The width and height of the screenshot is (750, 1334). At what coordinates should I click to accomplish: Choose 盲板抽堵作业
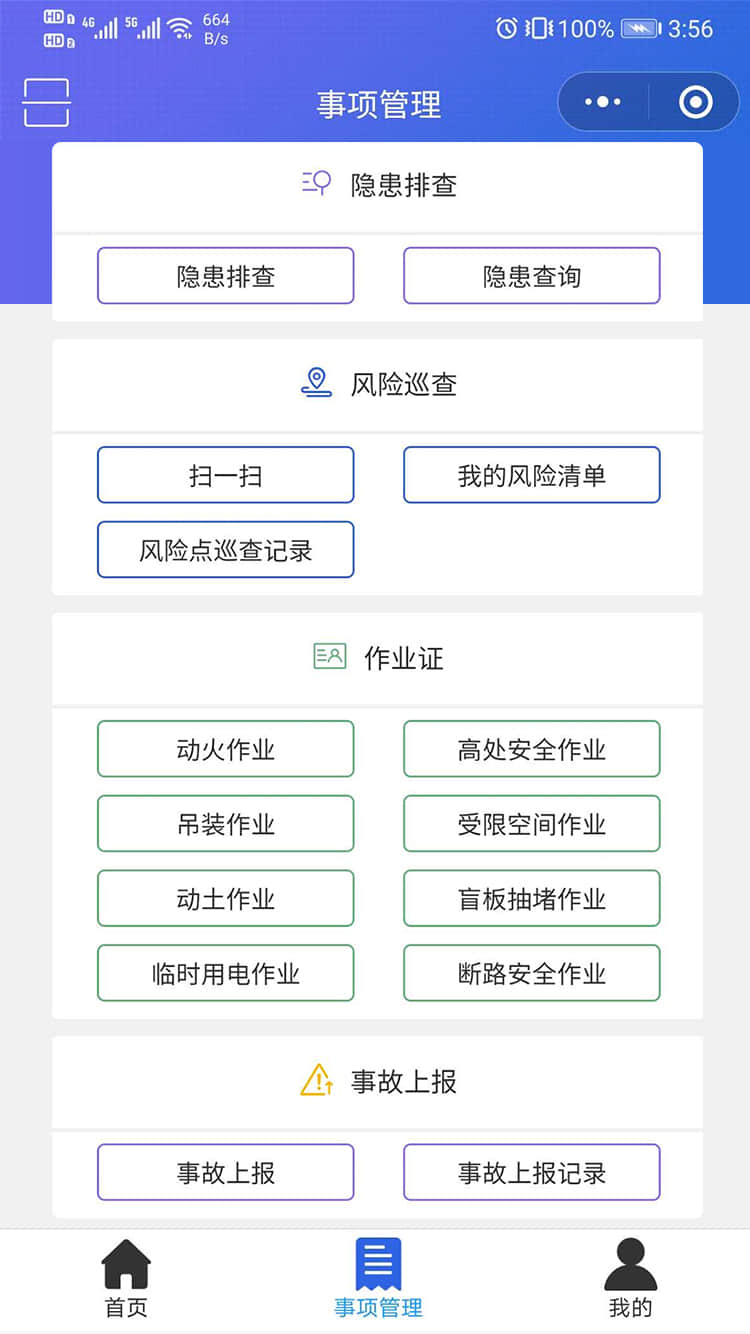[x=532, y=899]
